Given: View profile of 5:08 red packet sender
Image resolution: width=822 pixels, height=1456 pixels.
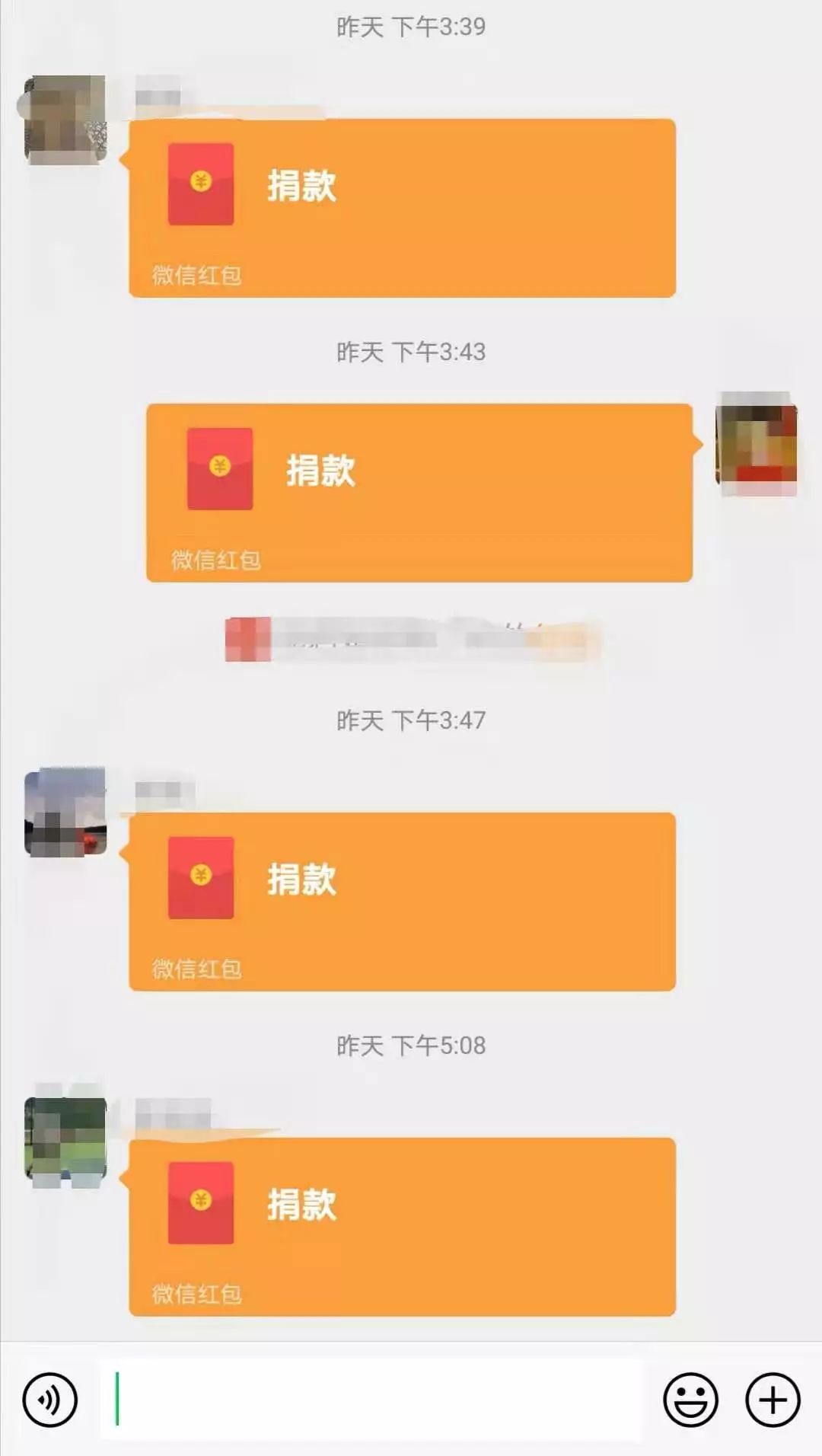Looking at the screenshot, I should click(x=65, y=1138).
